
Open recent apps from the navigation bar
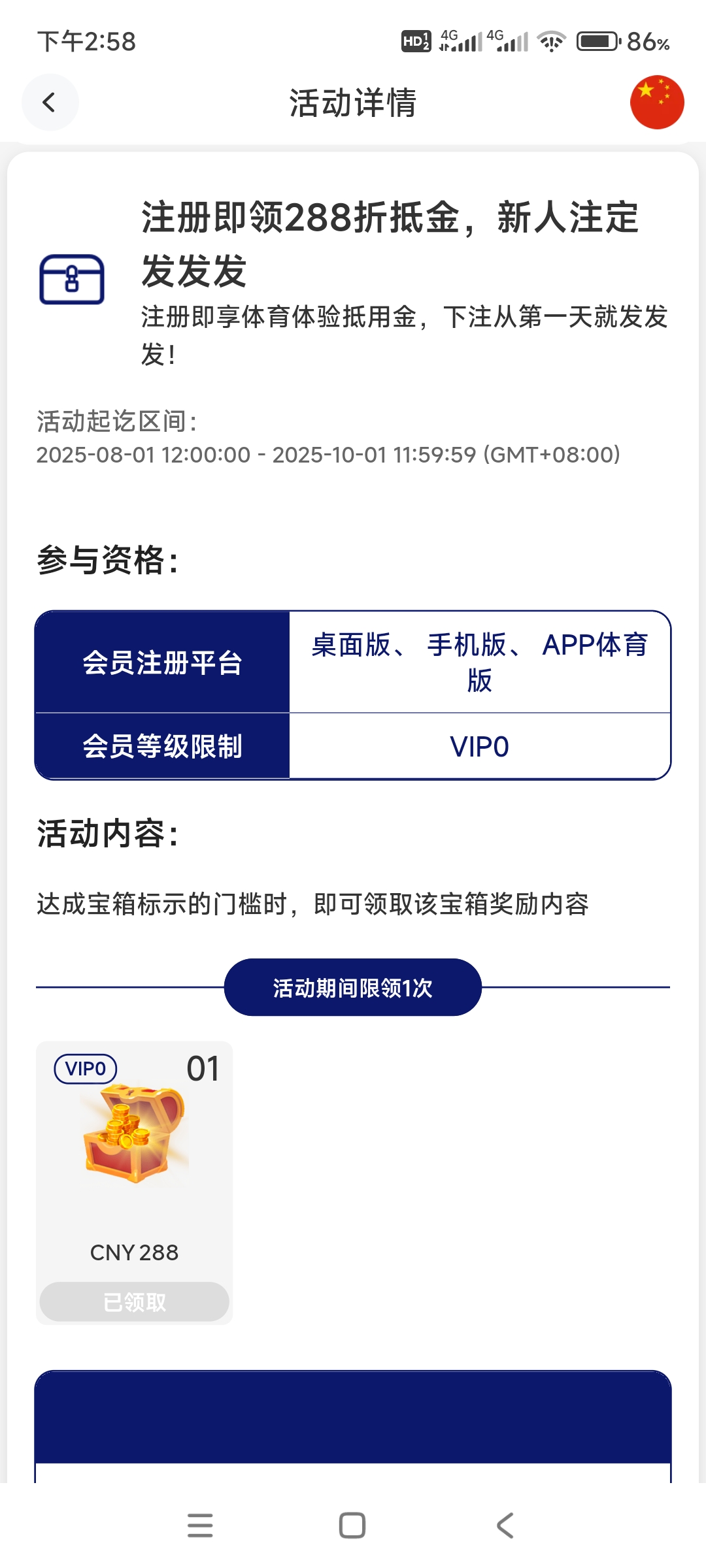click(200, 1526)
